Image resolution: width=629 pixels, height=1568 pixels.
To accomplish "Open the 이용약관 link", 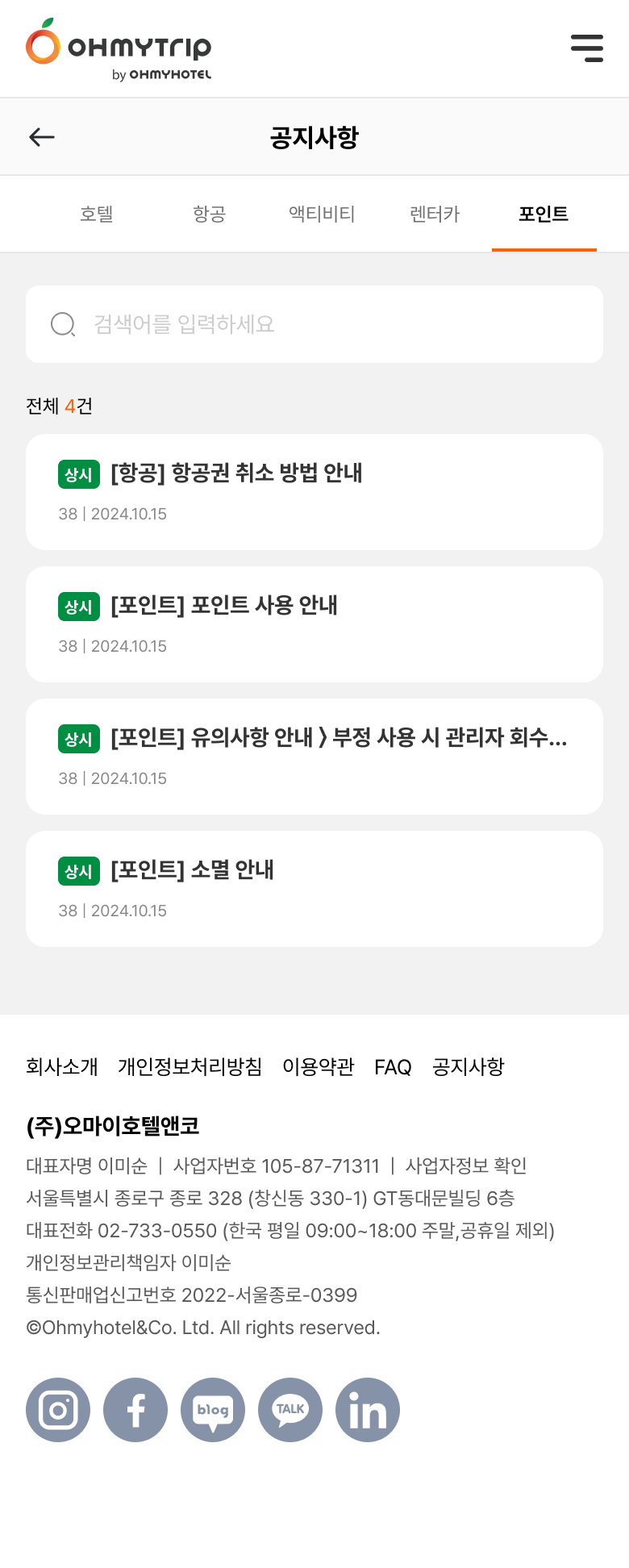I will pos(319,1067).
